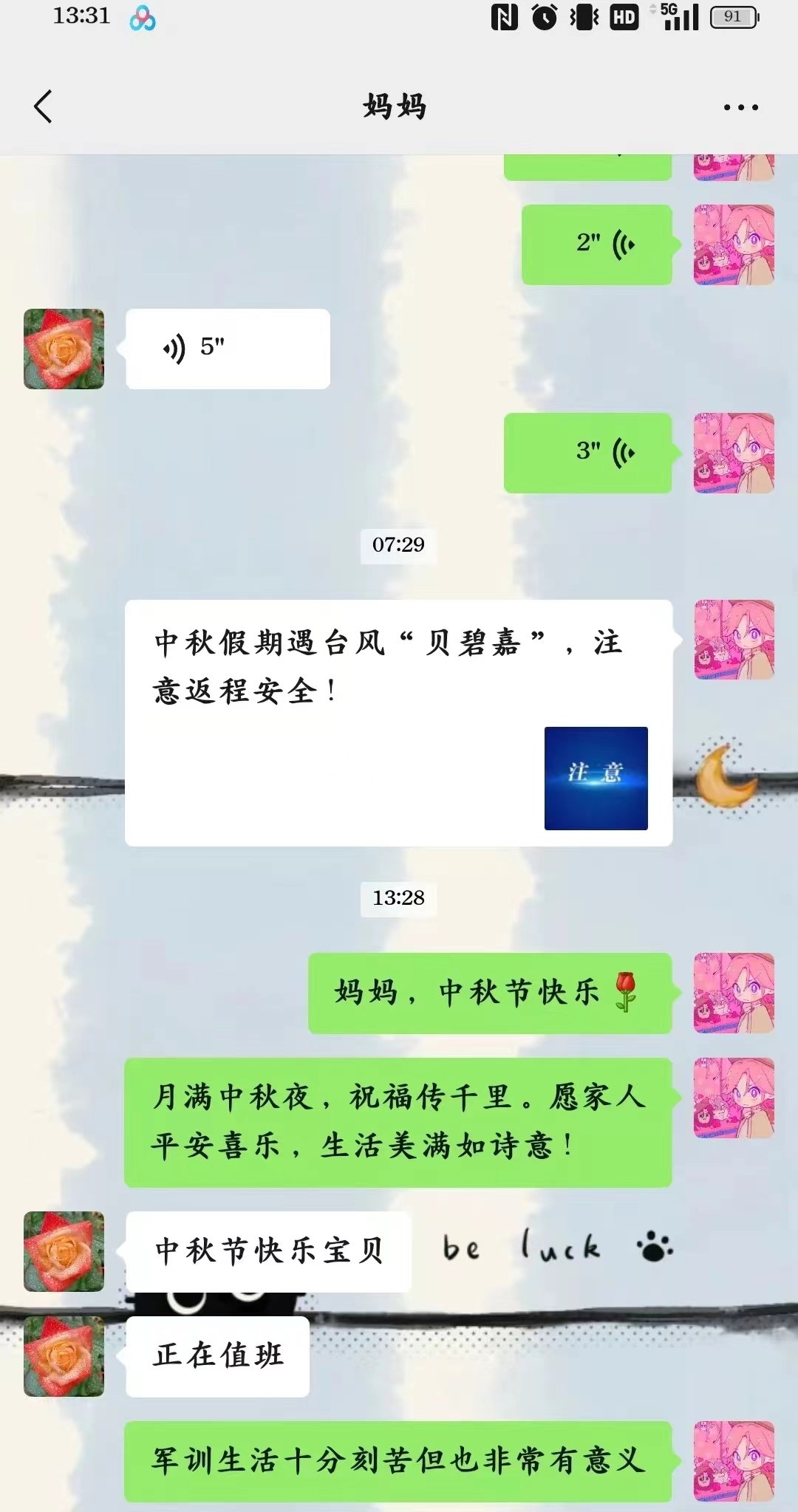Screen dimensions: 798x1512
Task: Play the 2-second voice message
Action: click(x=597, y=244)
